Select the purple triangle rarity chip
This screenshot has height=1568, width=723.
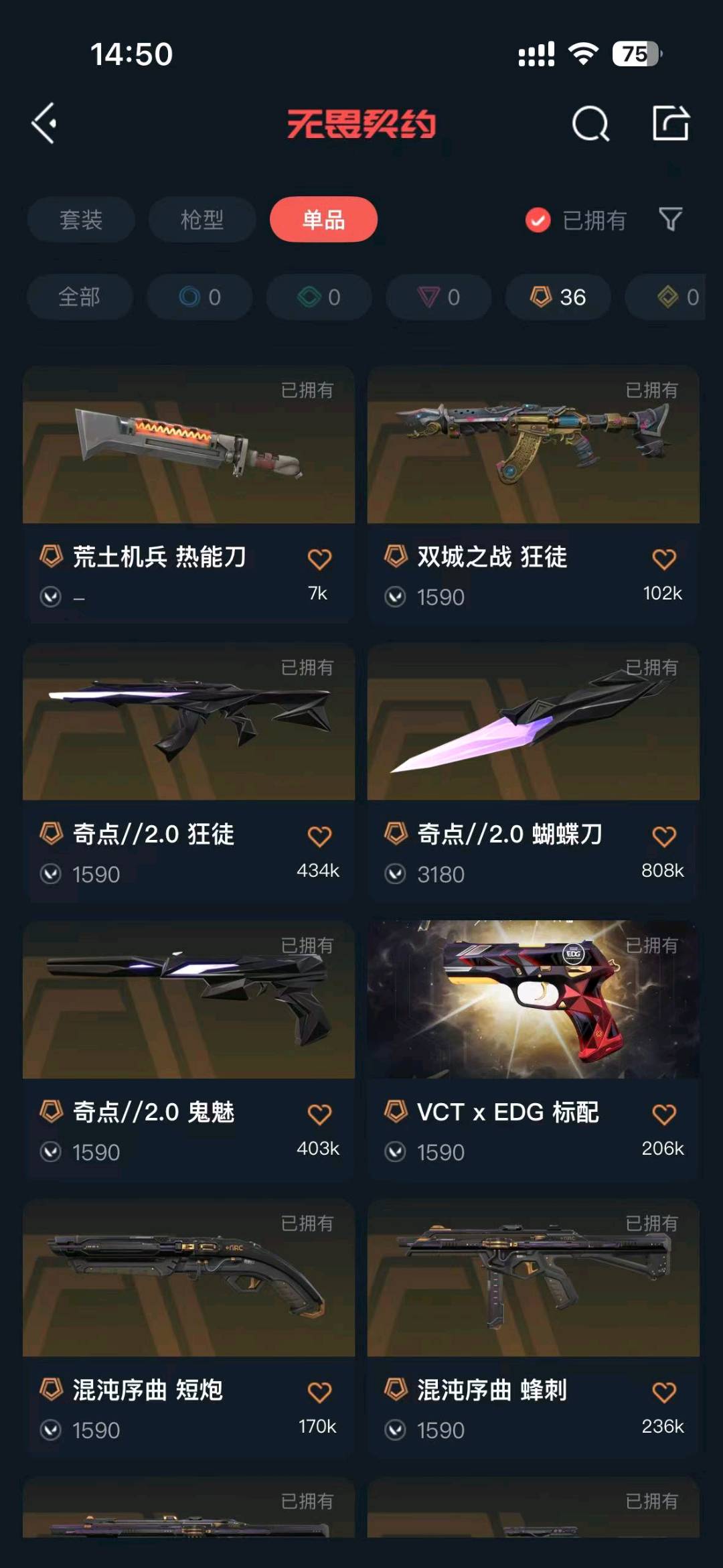coord(438,297)
